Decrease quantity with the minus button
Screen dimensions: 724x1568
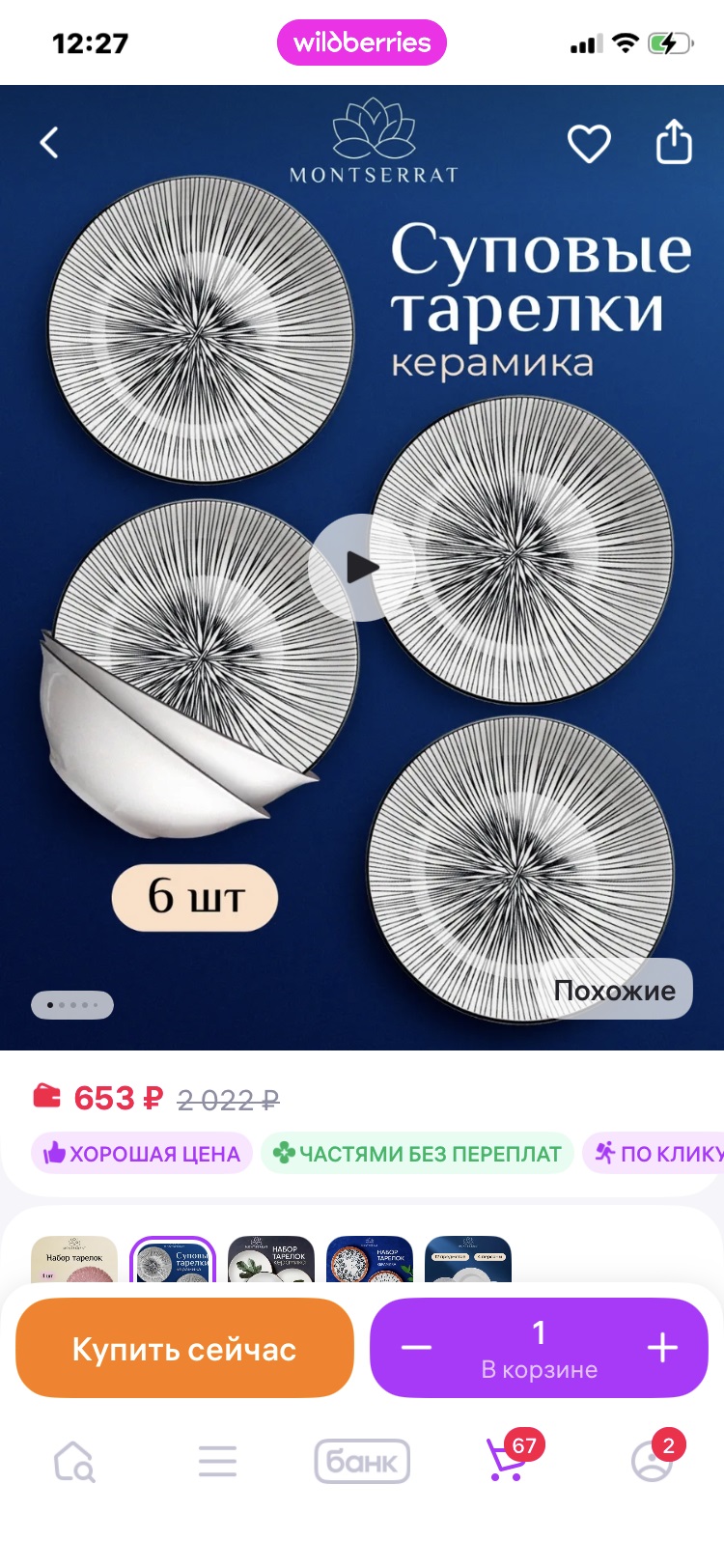coord(416,1348)
